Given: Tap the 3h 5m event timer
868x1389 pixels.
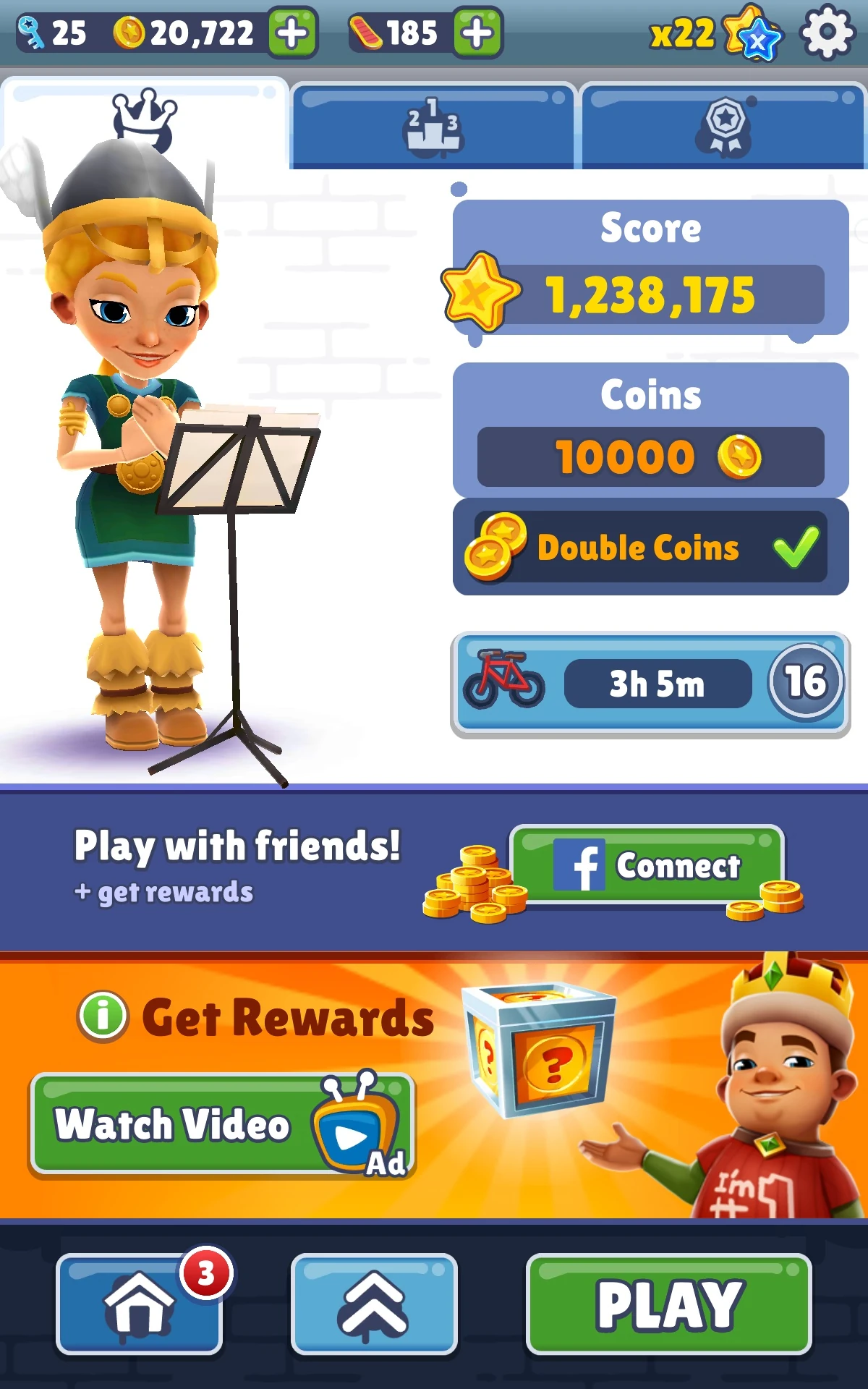Looking at the screenshot, I should 657,681.
